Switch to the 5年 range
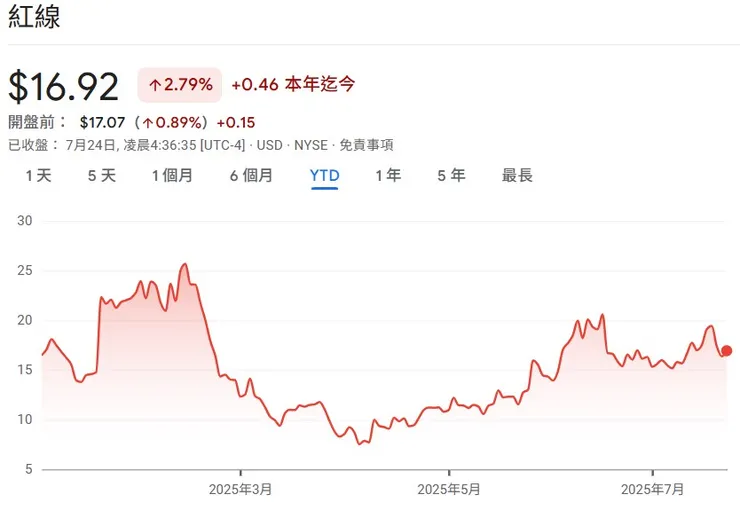 [451, 176]
